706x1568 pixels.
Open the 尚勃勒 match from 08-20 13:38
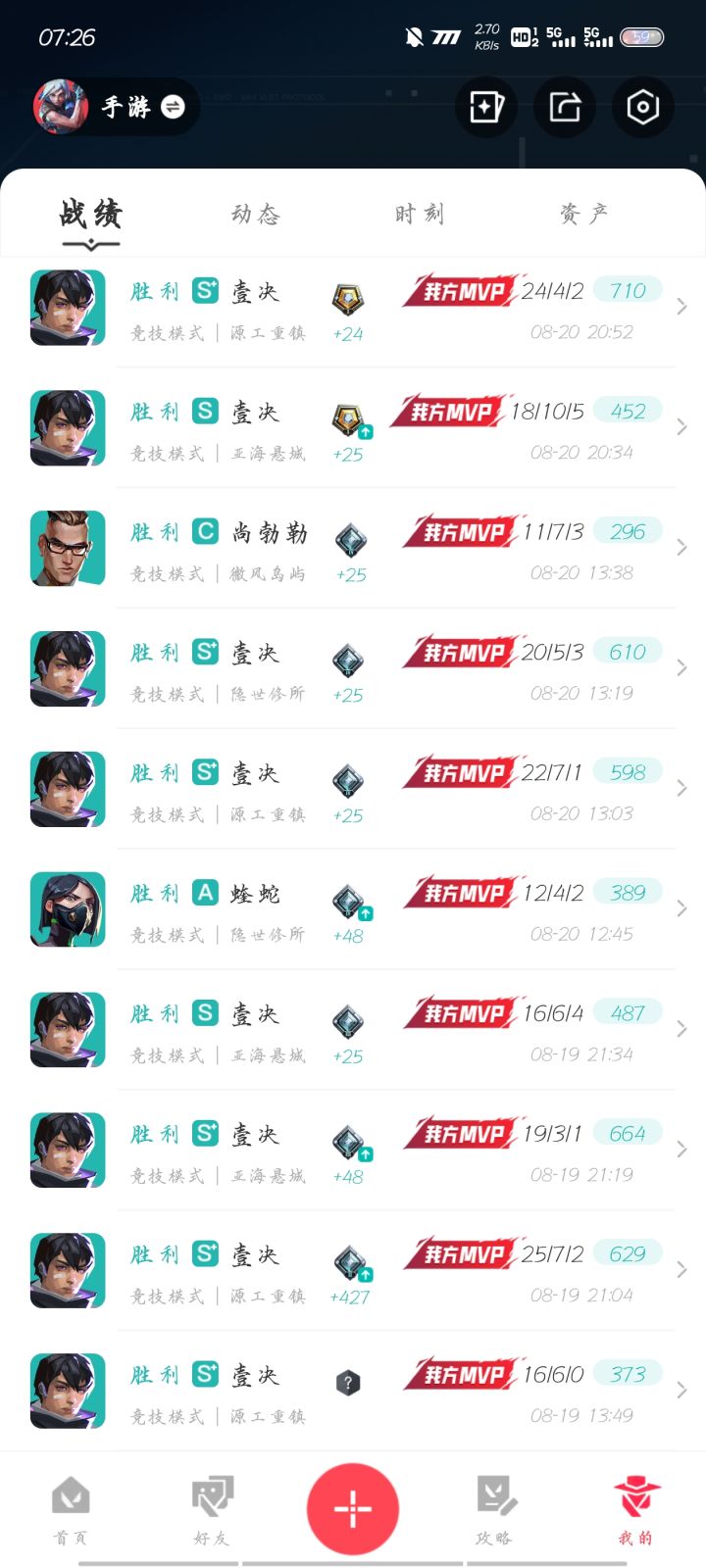pos(353,549)
